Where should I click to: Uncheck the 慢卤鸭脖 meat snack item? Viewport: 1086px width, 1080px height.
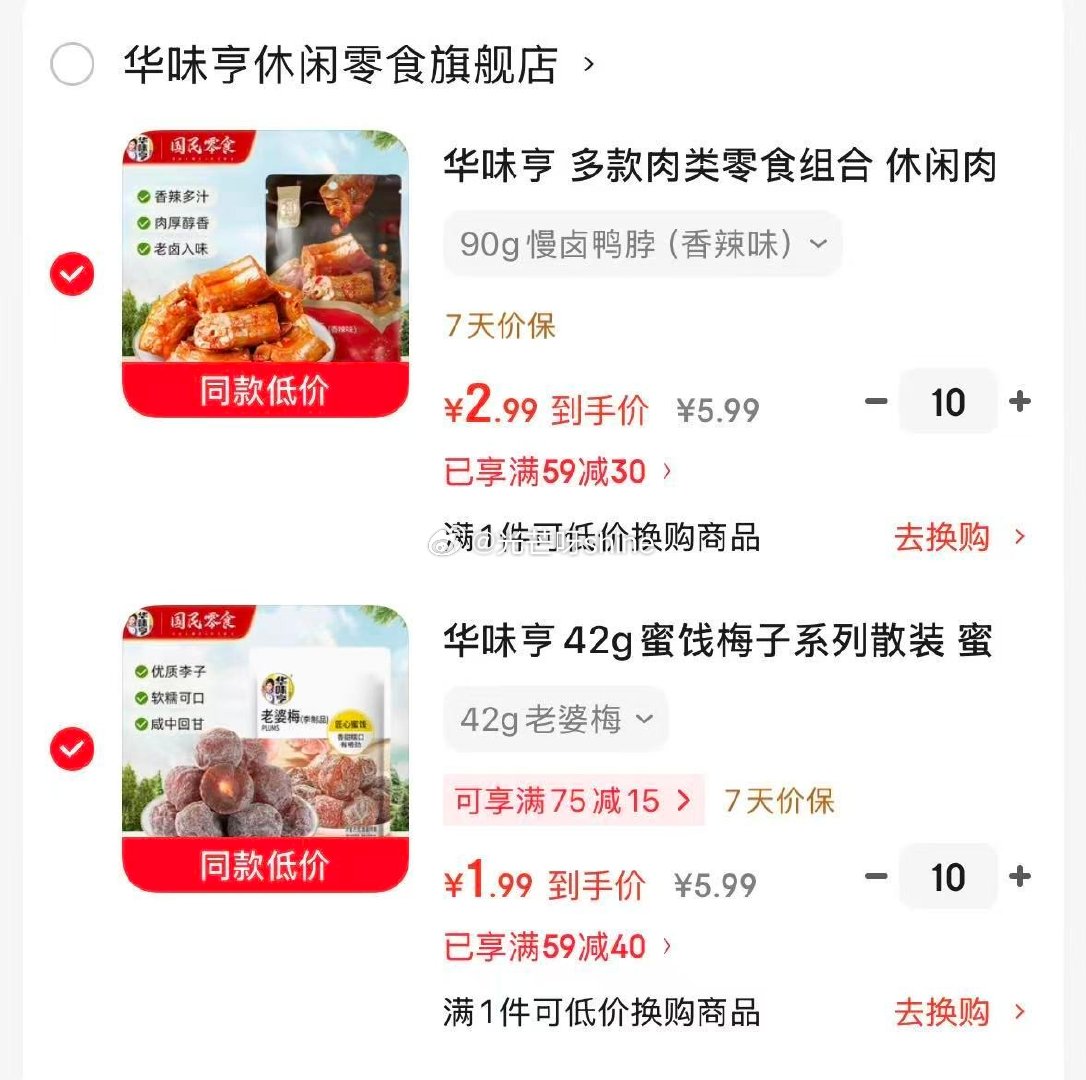coord(72,274)
